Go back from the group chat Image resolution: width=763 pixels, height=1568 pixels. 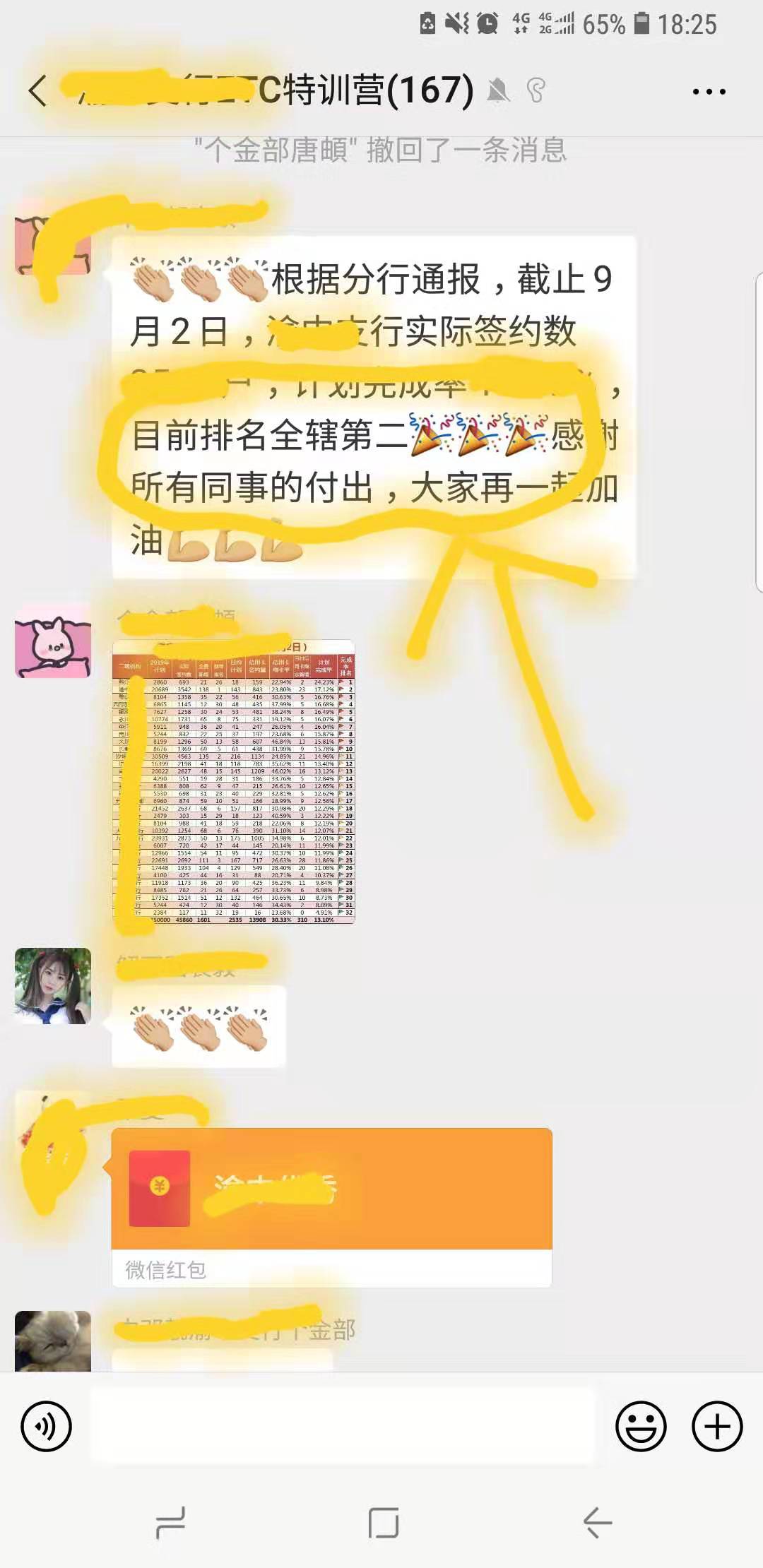pos(38,91)
